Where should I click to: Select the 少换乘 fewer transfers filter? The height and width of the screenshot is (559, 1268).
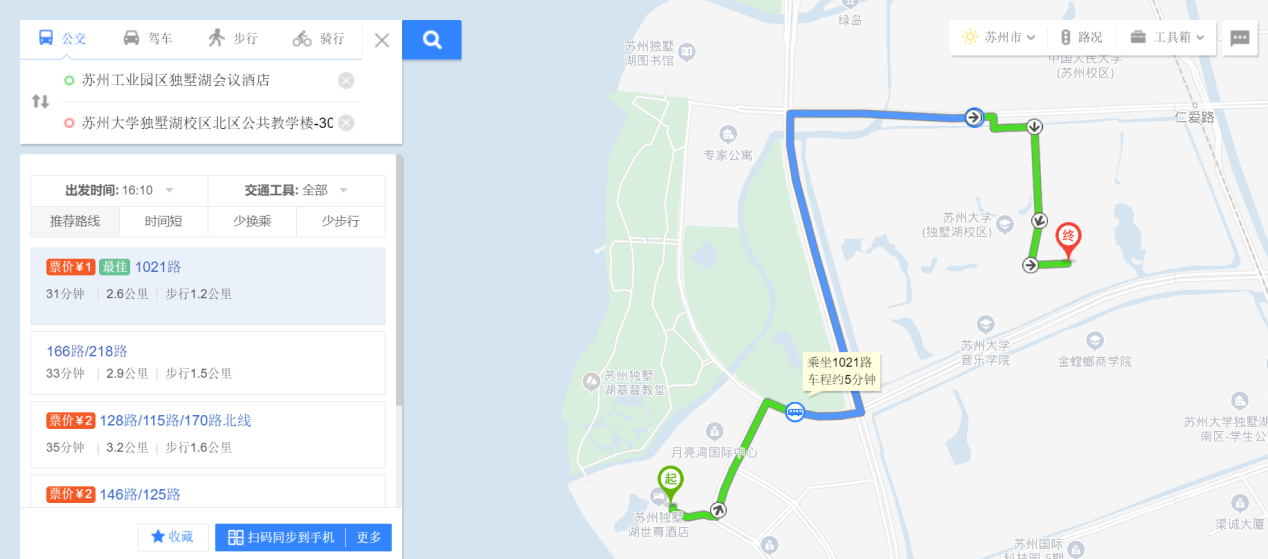pos(252,221)
